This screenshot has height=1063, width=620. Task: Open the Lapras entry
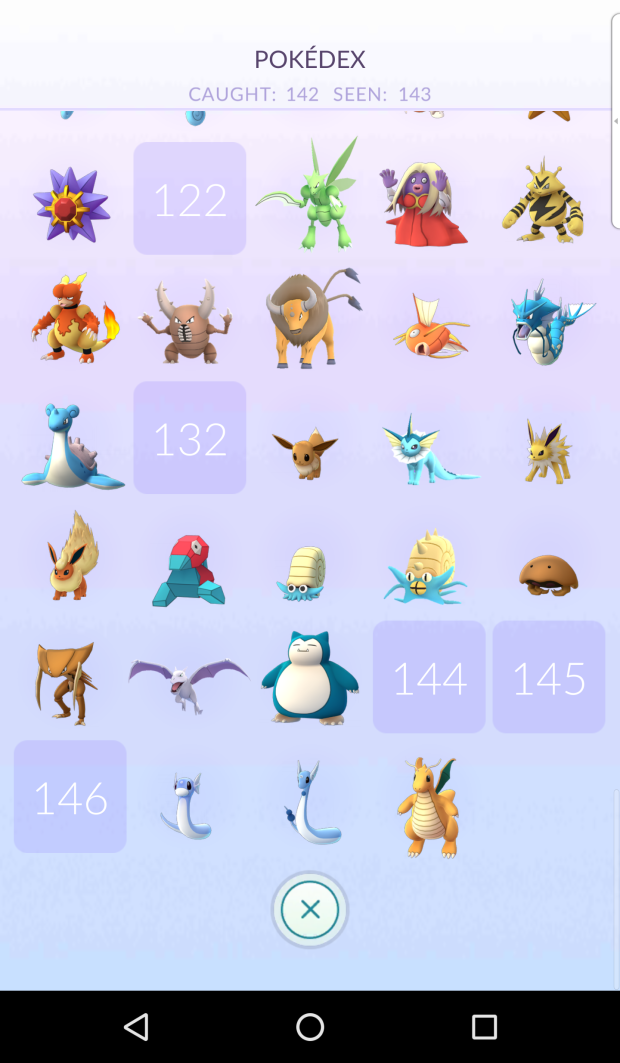[70, 446]
